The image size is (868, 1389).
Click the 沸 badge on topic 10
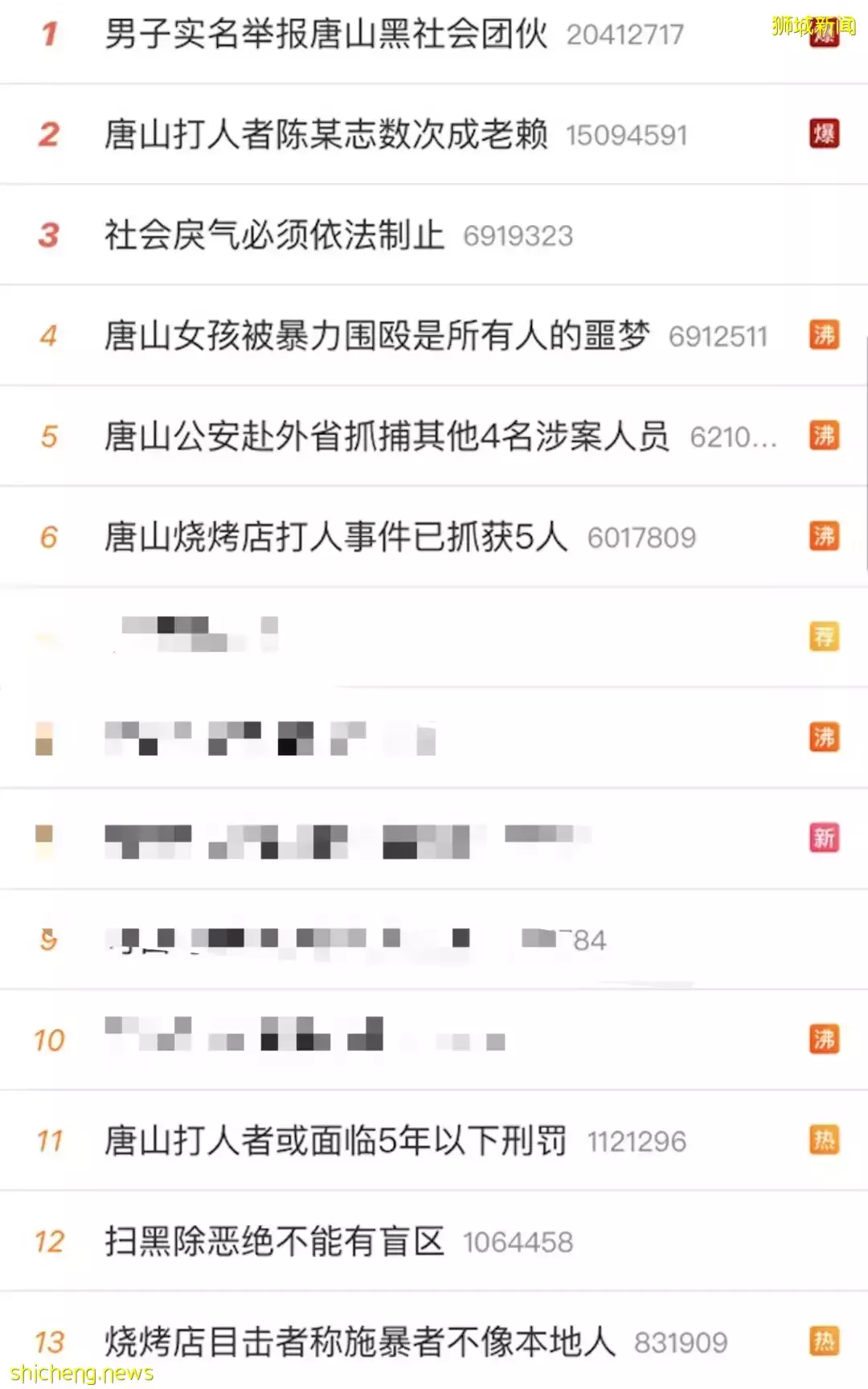[x=823, y=1039]
